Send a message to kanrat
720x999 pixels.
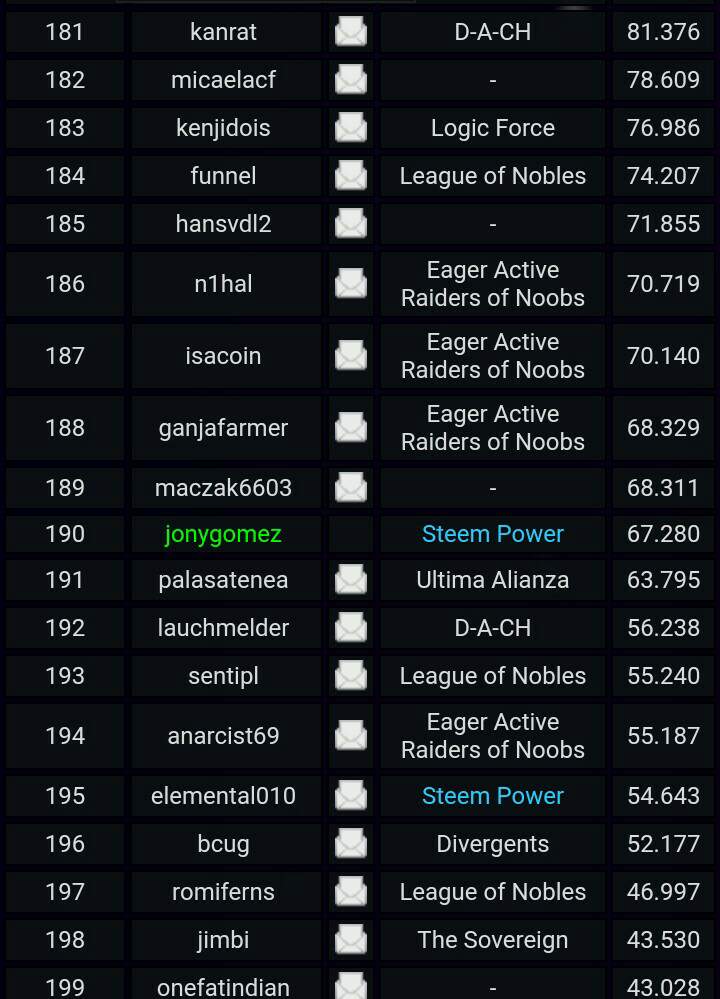350,32
